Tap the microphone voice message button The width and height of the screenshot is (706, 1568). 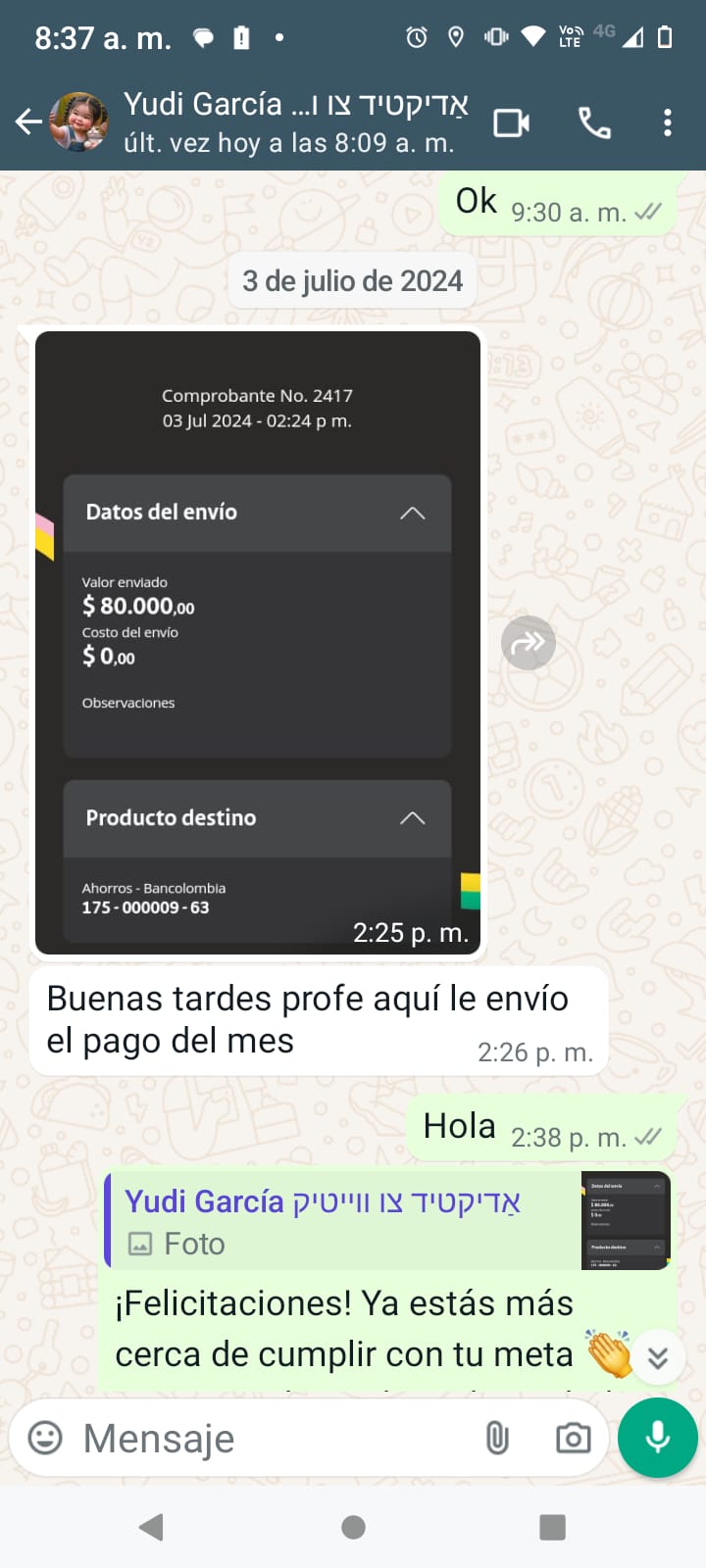click(x=658, y=1438)
